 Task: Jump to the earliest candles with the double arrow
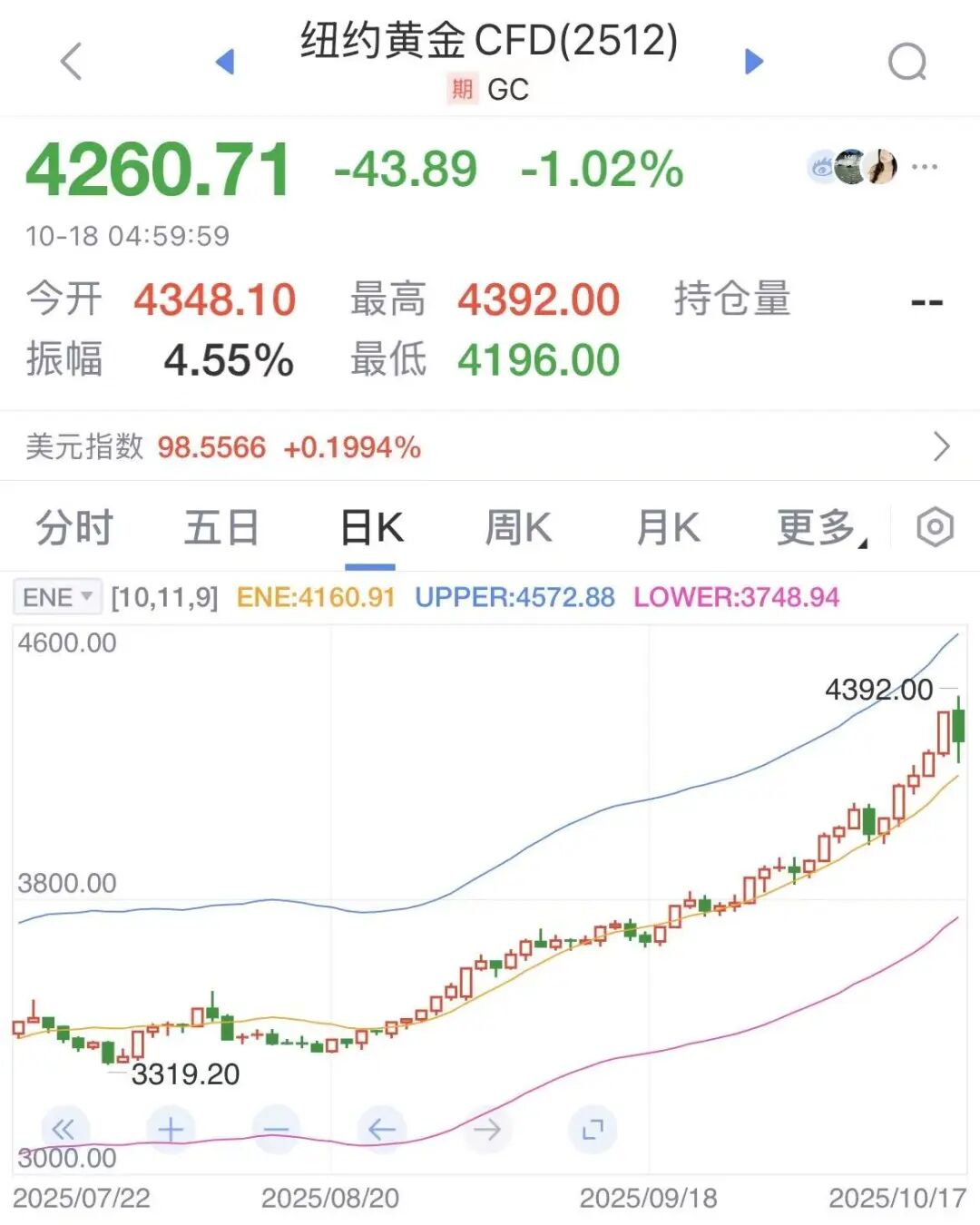click(x=64, y=1130)
